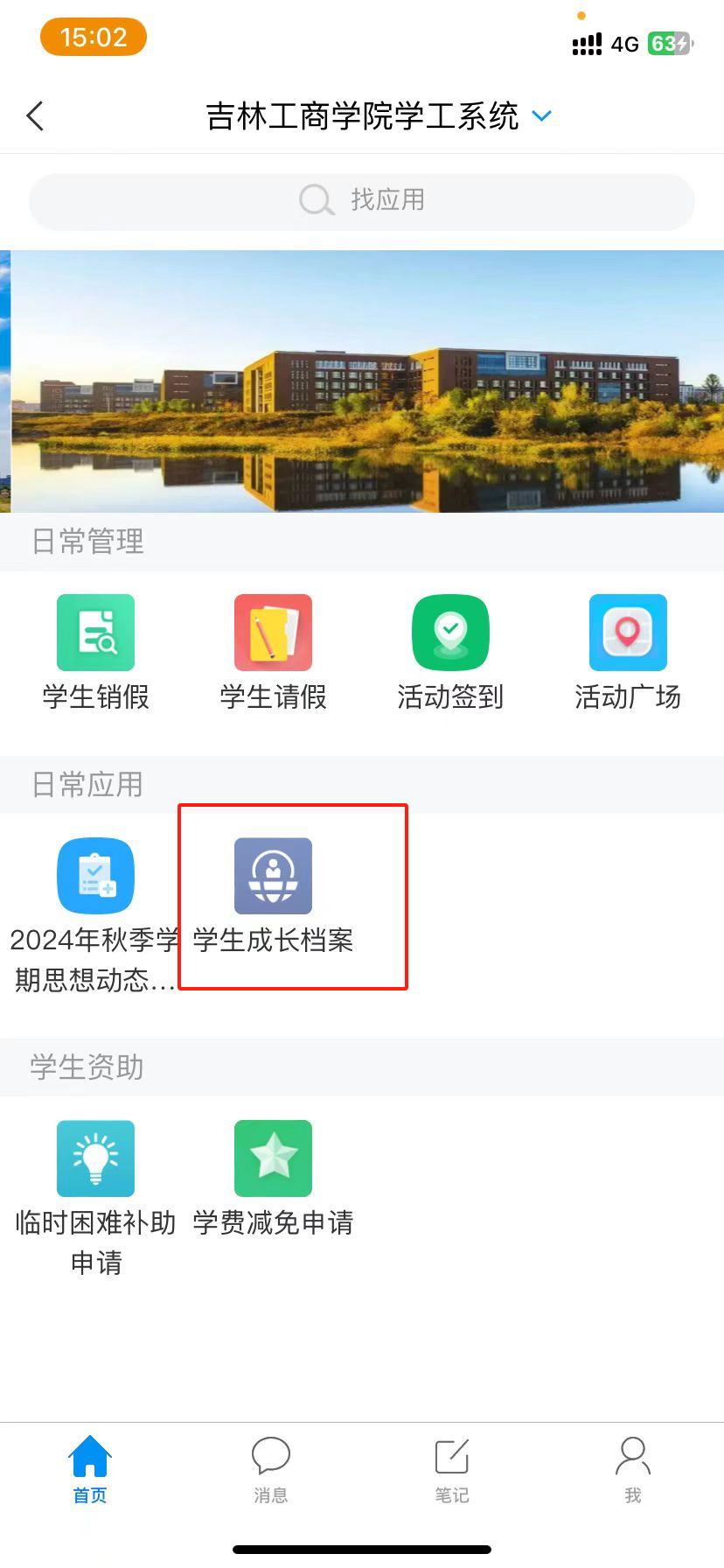Switch to the 消息 tab
724x1568 pixels.
click(x=271, y=1470)
